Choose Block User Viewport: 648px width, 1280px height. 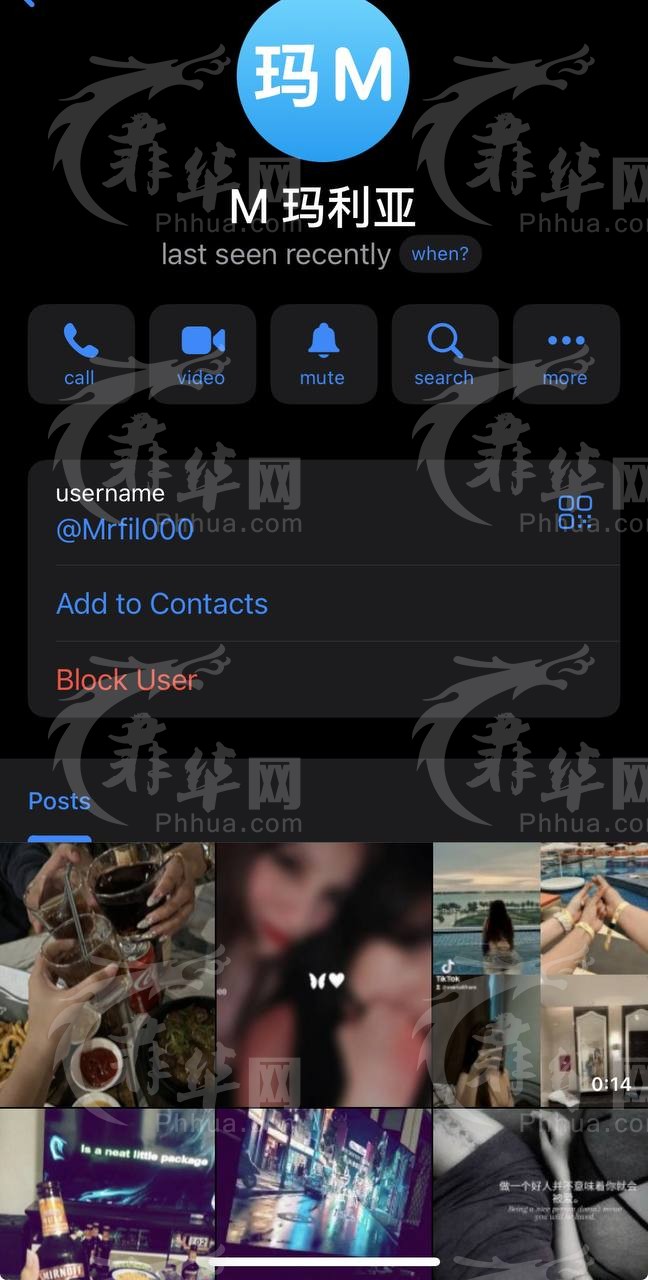point(127,680)
